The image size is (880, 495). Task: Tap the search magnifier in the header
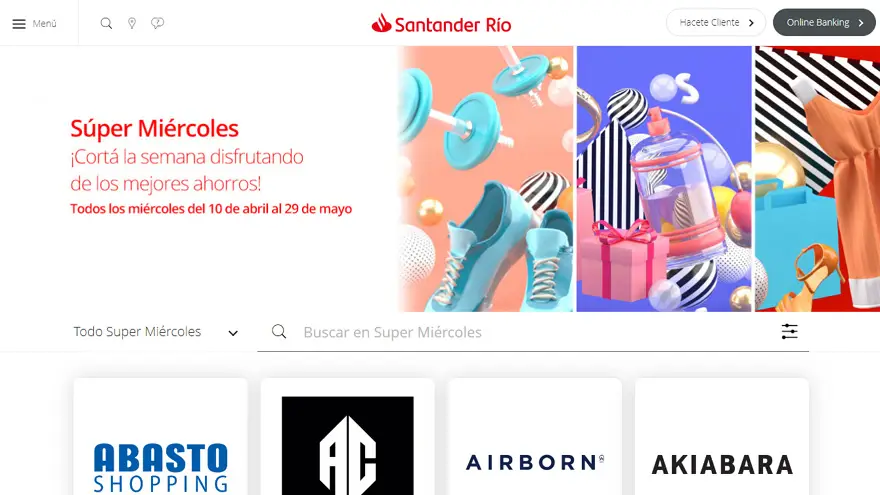coord(106,23)
